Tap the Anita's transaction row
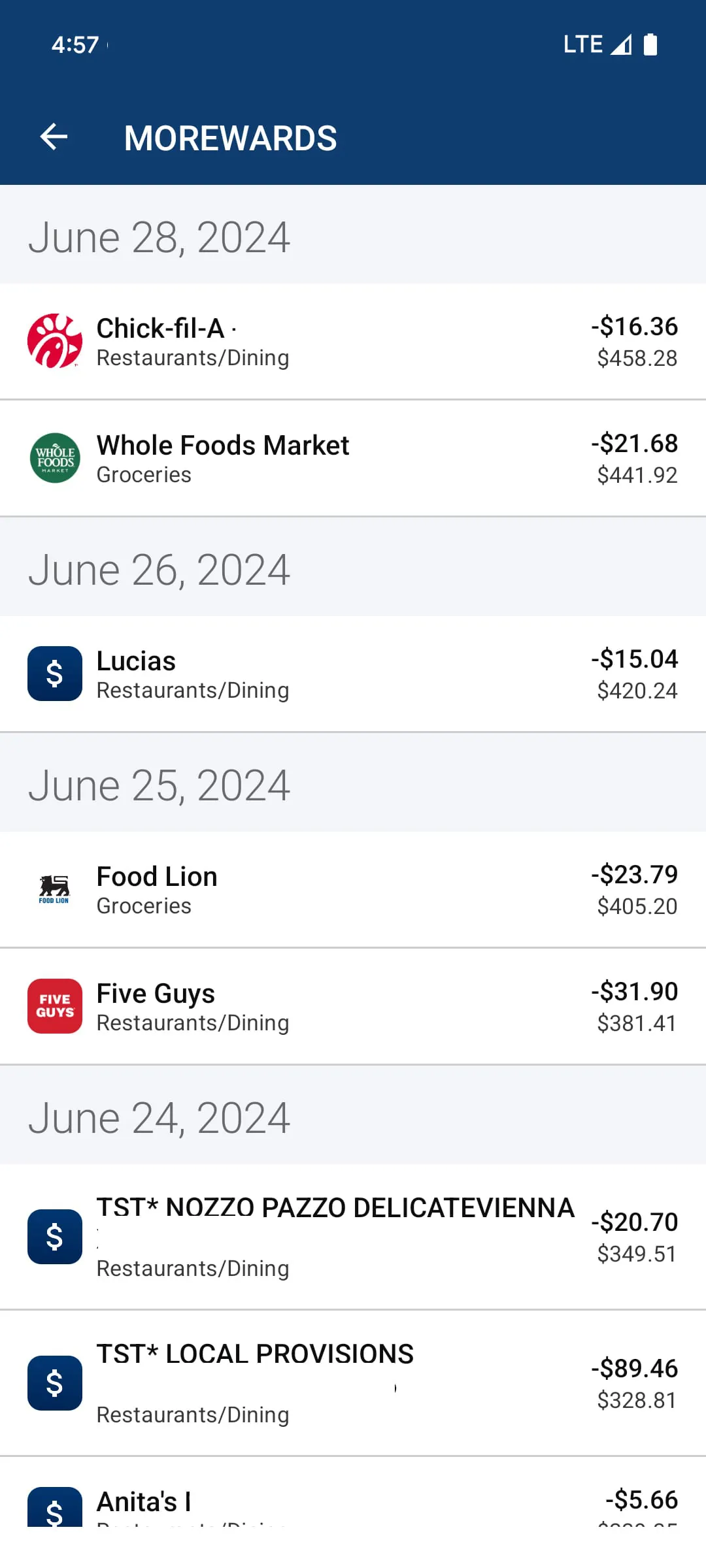The width and height of the screenshot is (706, 1568). pos(353,1505)
